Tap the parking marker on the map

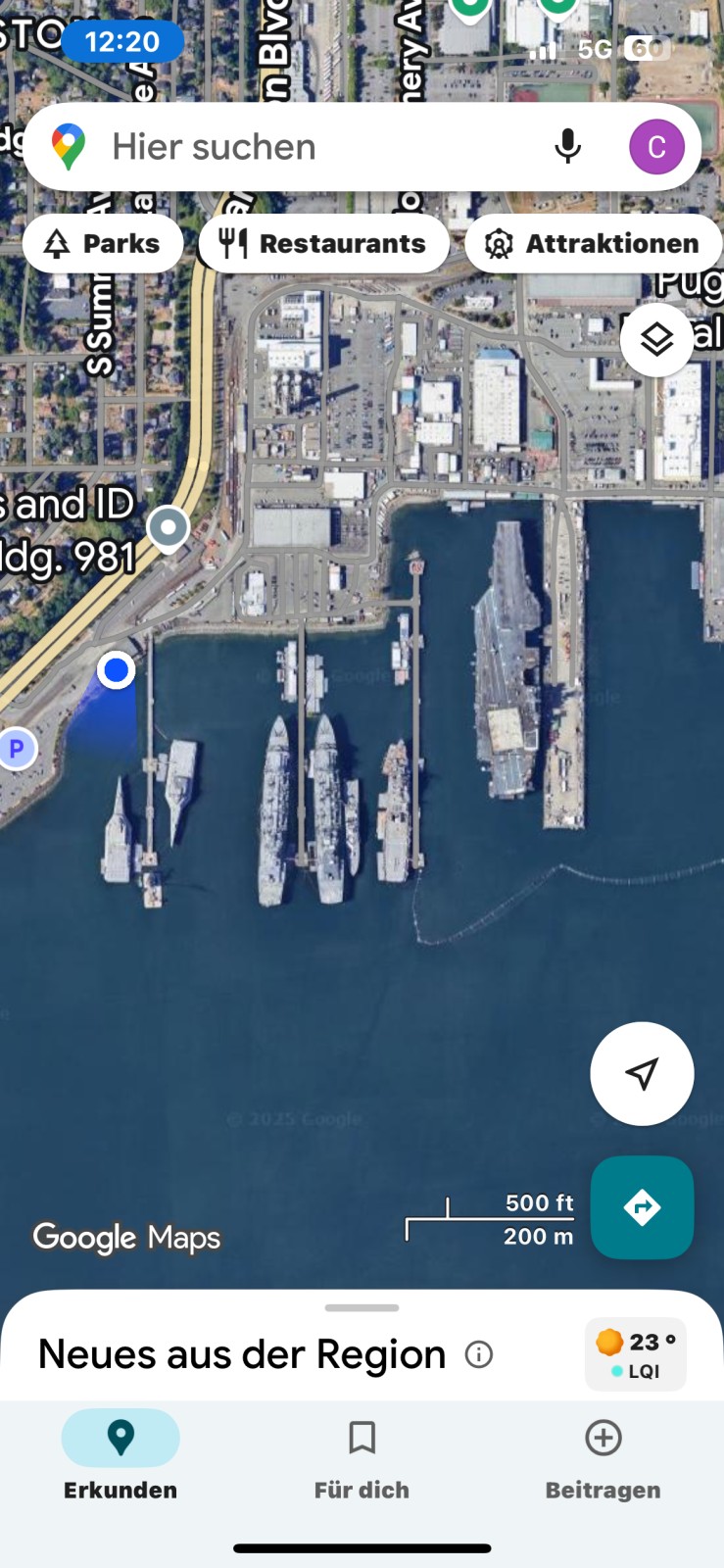[x=16, y=750]
